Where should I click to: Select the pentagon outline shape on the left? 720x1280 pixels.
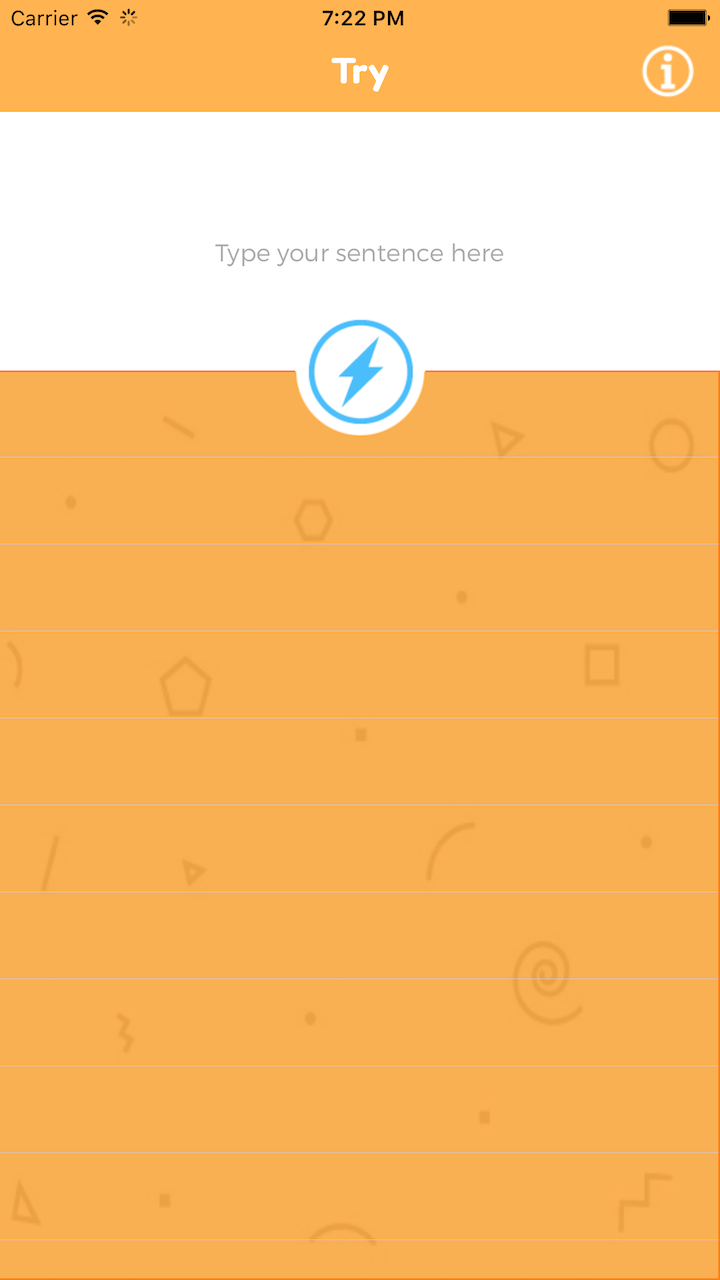186,688
